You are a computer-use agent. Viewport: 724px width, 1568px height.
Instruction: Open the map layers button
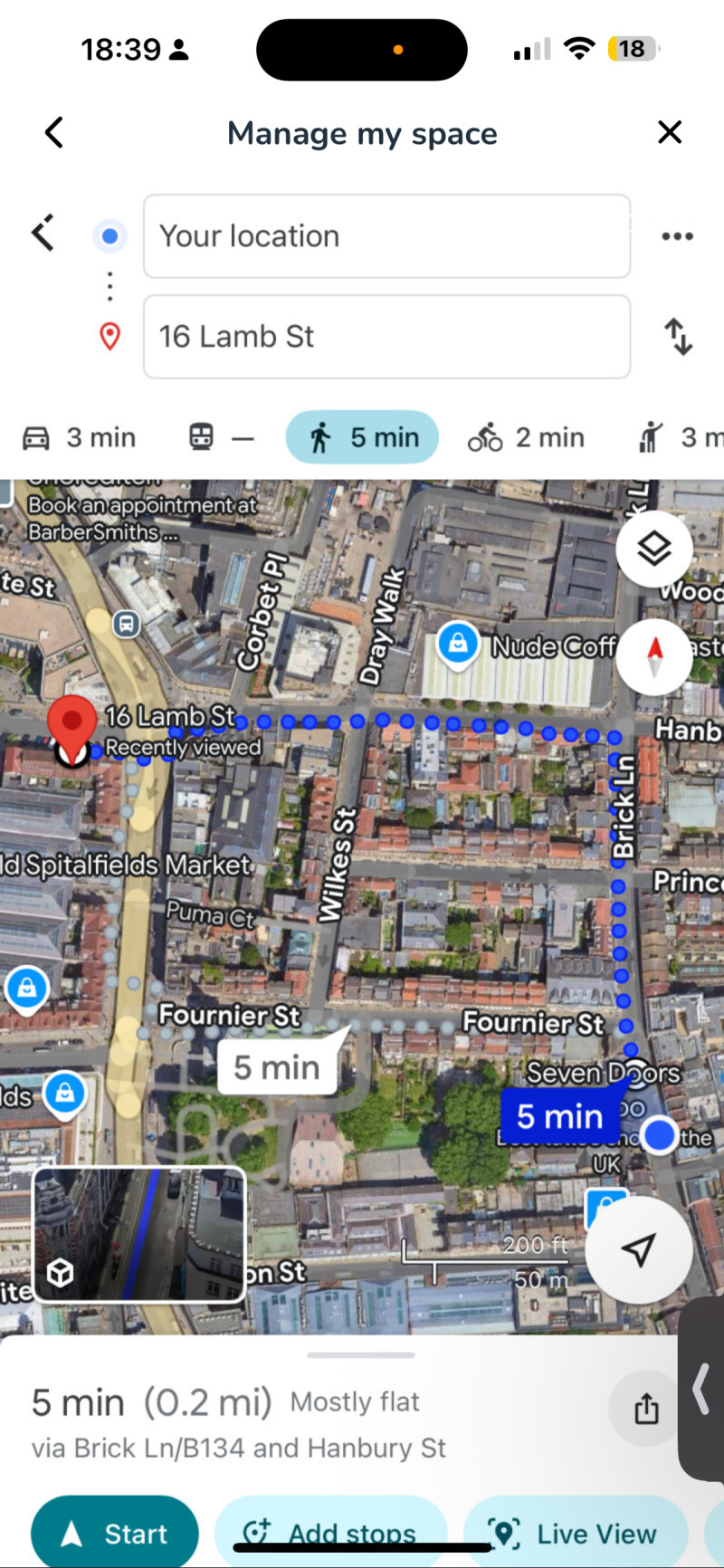tap(653, 549)
